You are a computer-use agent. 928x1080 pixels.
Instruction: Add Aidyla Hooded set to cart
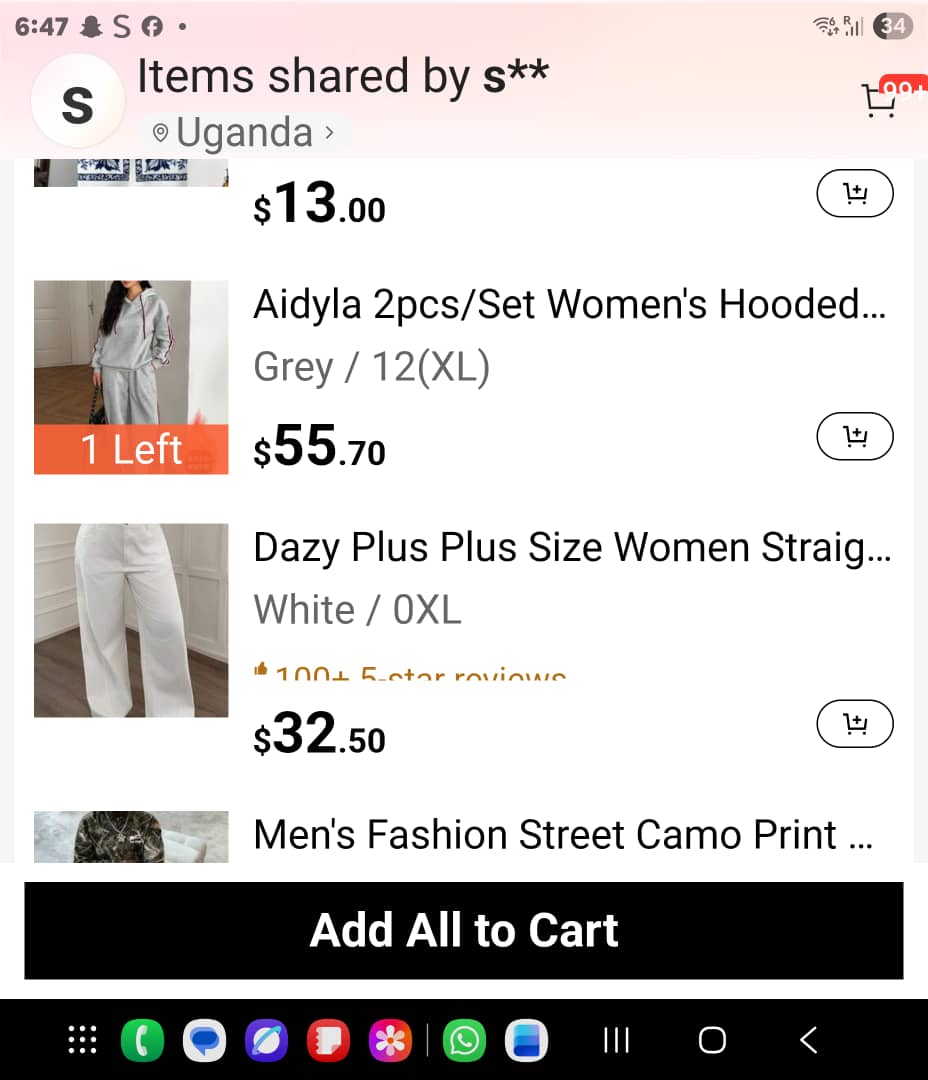tap(855, 437)
